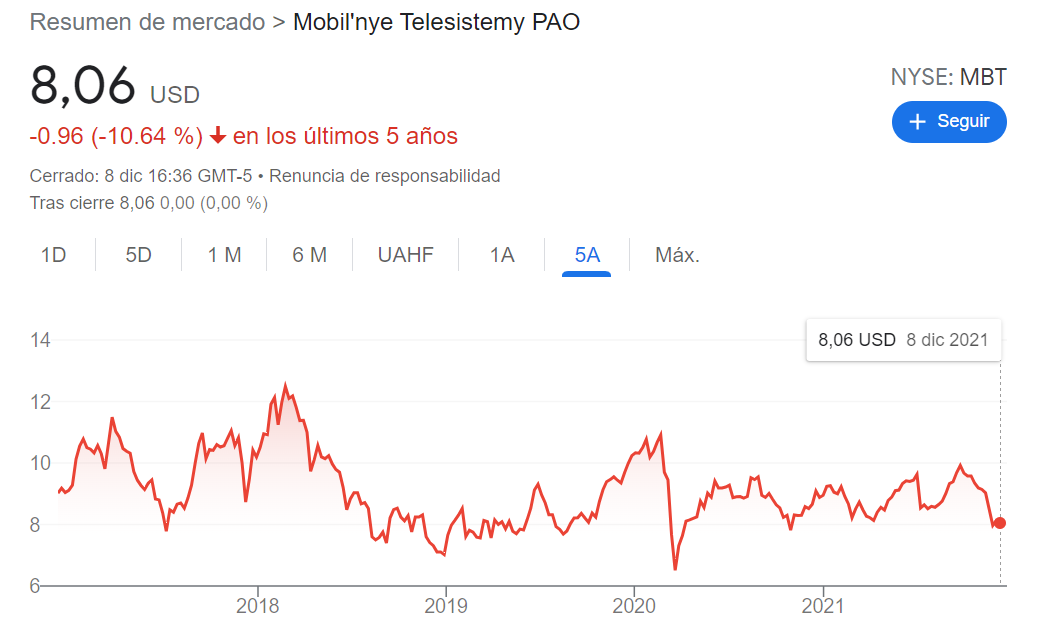
Task: Open Resumen de mercado link
Action: click(x=147, y=22)
